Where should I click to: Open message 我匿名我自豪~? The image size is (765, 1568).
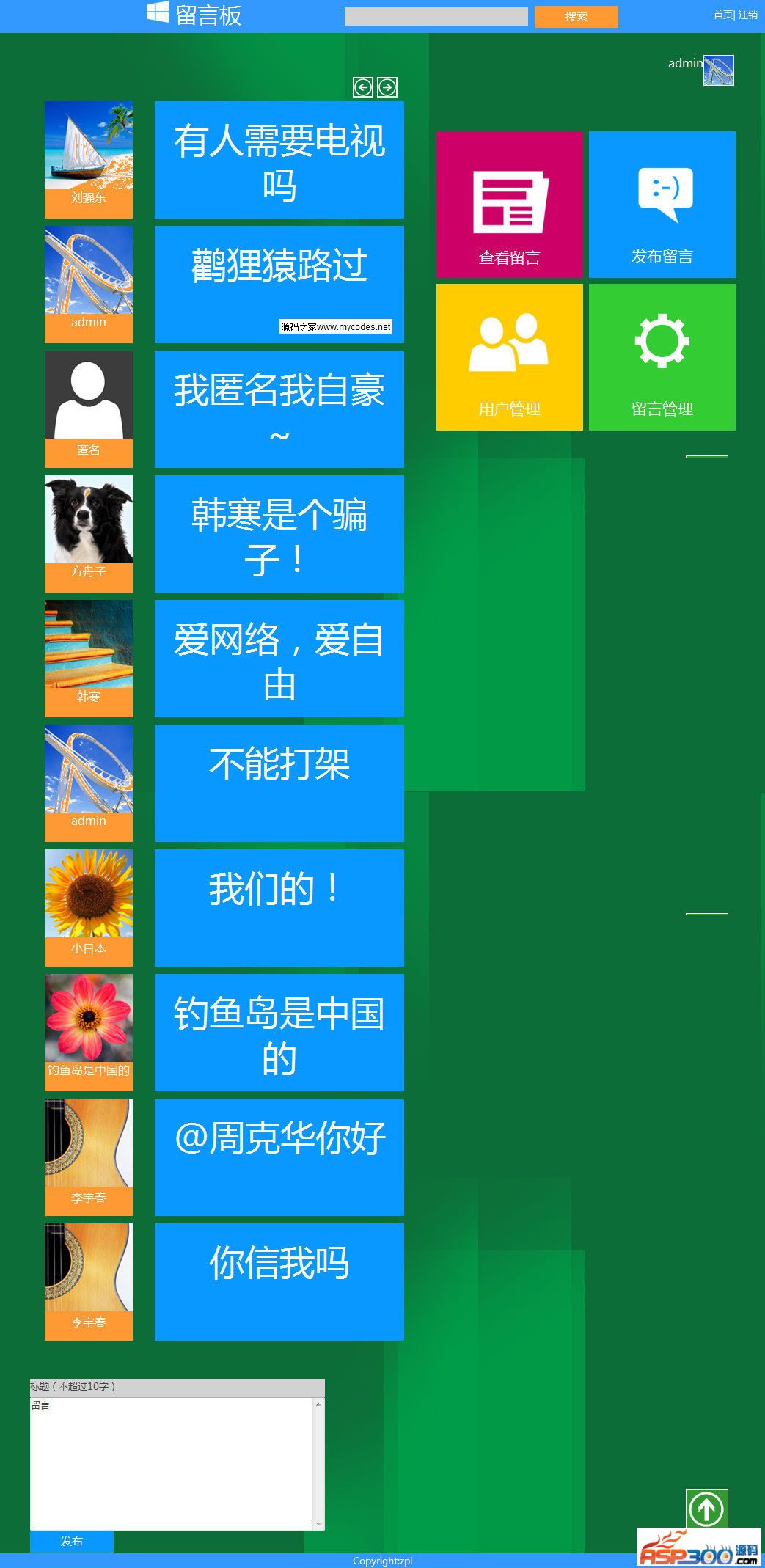(x=279, y=409)
